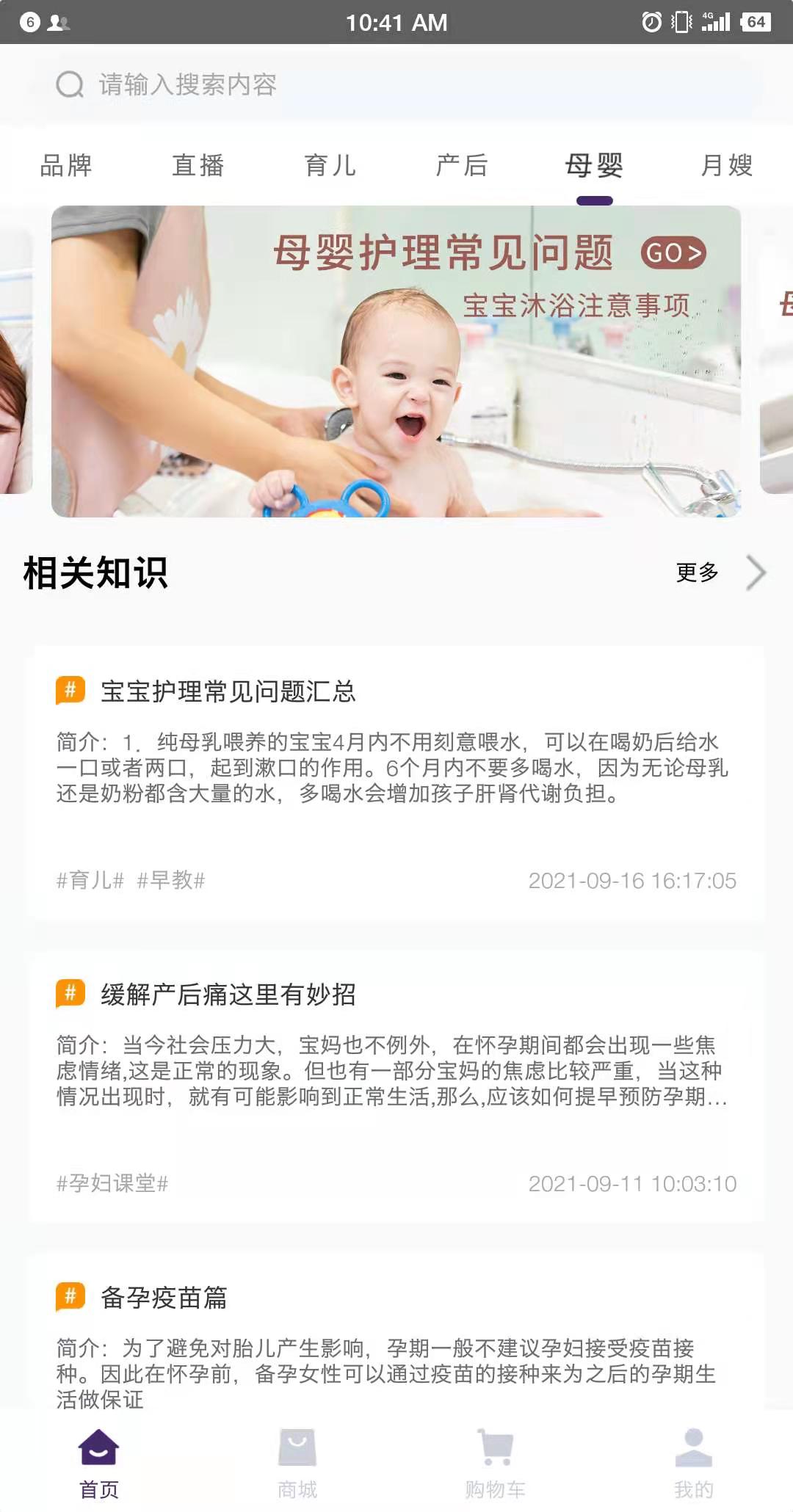Screen dimensions: 793x1512
Task: Switch to the 直播 tab
Action: pyautogui.click(x=198, y=166)
